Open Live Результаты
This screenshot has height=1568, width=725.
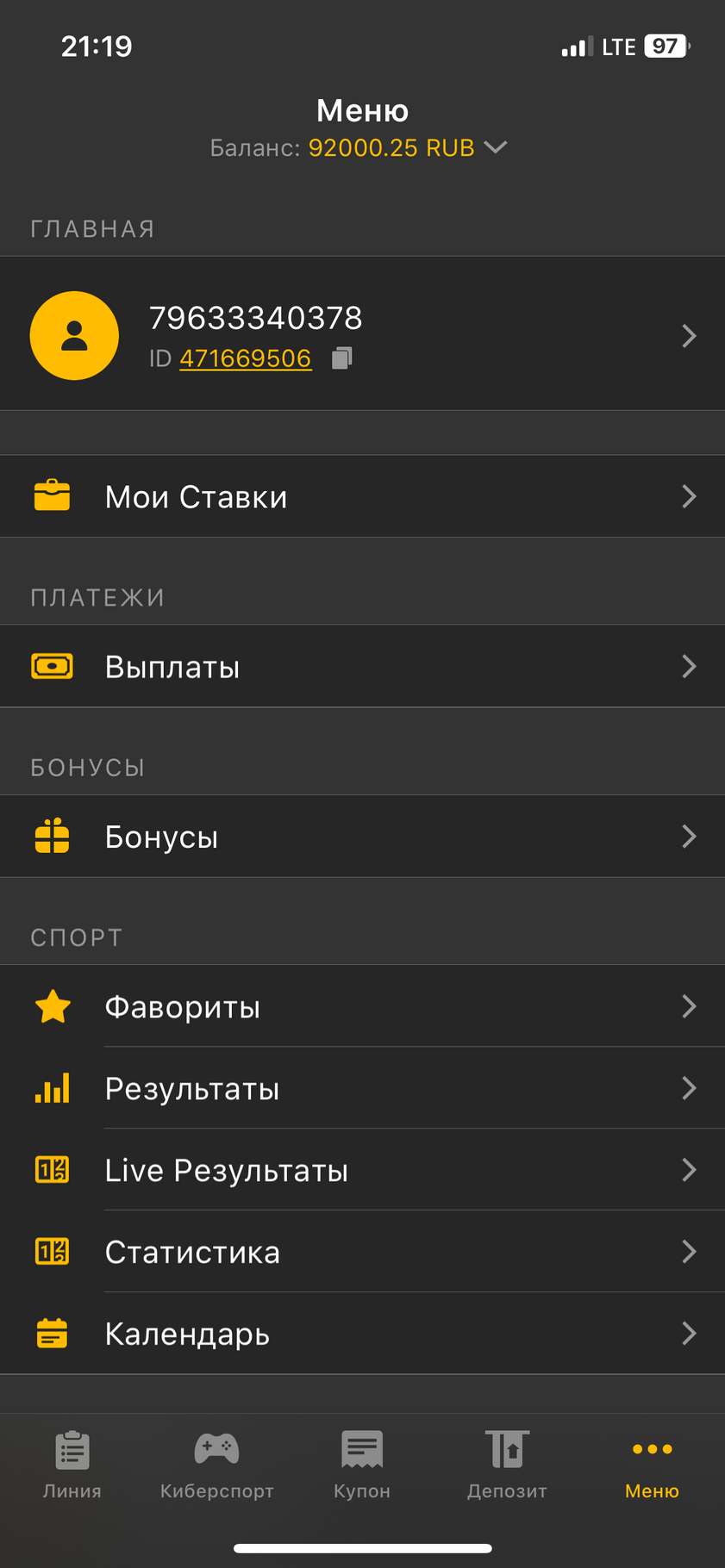(362, 1170)
